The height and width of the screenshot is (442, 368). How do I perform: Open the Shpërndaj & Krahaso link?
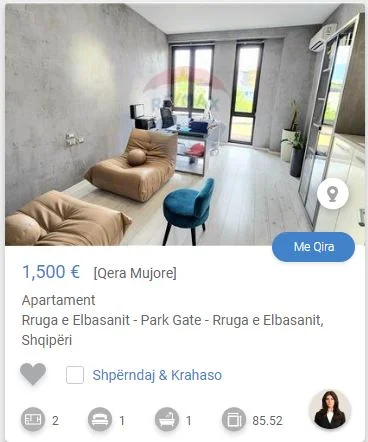coord(157,375)
